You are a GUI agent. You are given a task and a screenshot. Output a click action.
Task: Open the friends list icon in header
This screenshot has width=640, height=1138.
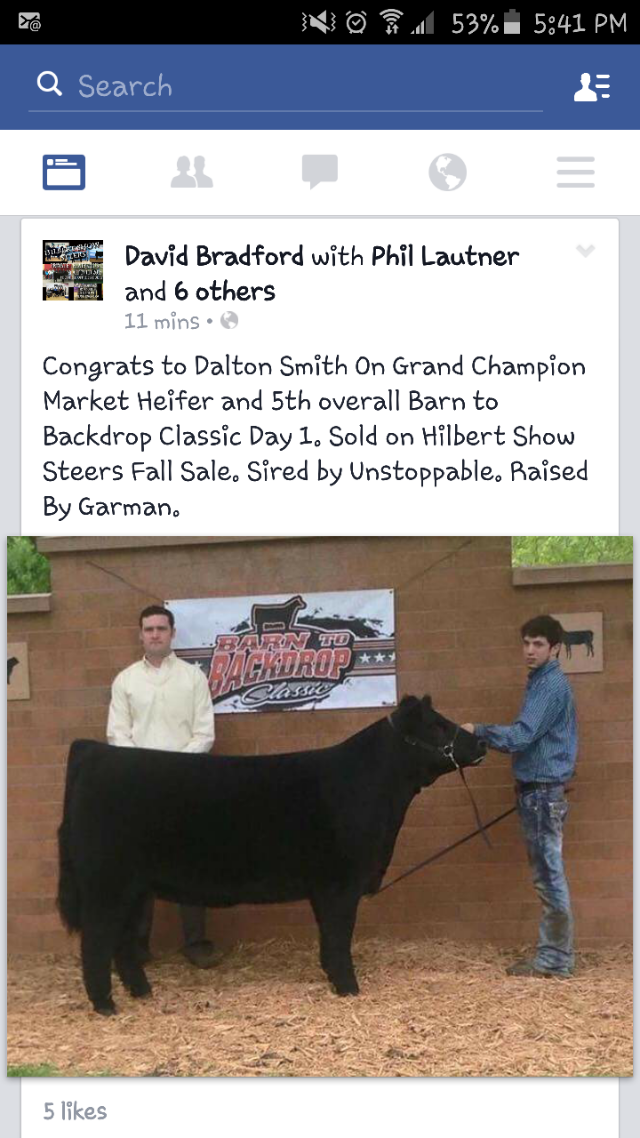point(592,86)
